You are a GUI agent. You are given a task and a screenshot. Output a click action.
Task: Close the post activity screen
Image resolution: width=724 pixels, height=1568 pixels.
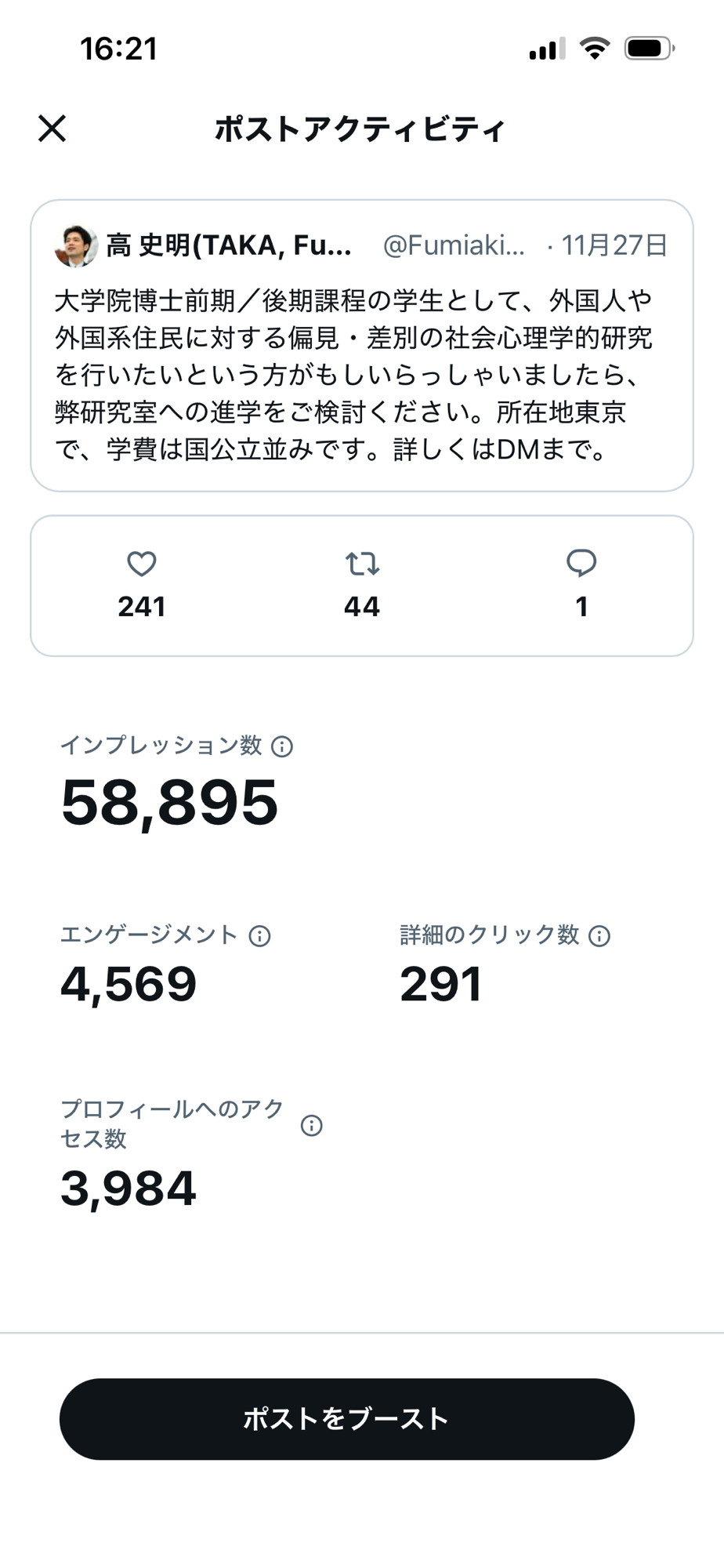click(x=52, y=129)
